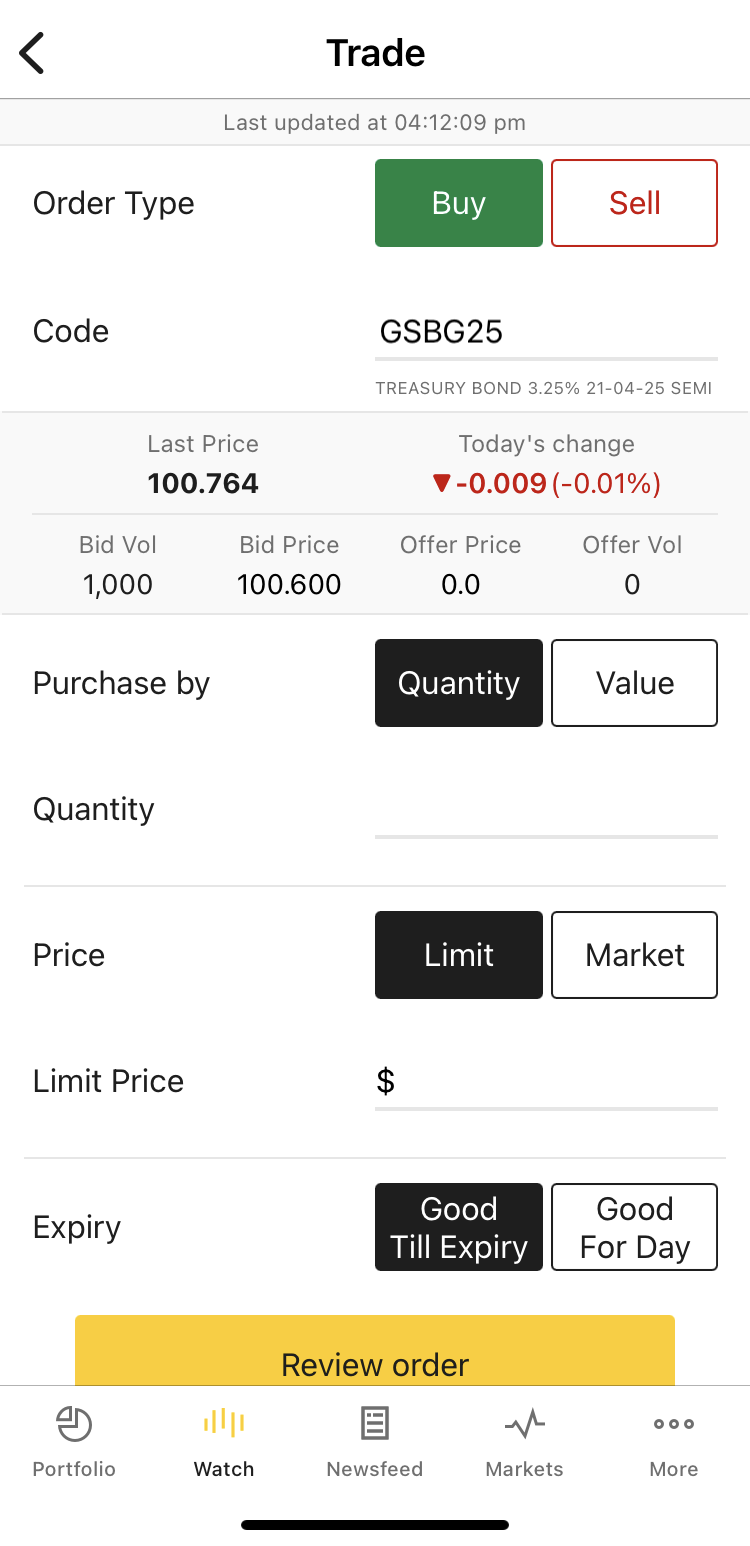750x1546 pixels.
Task: Open the Newsfeed tab
Action: [x=375, y=1441]
